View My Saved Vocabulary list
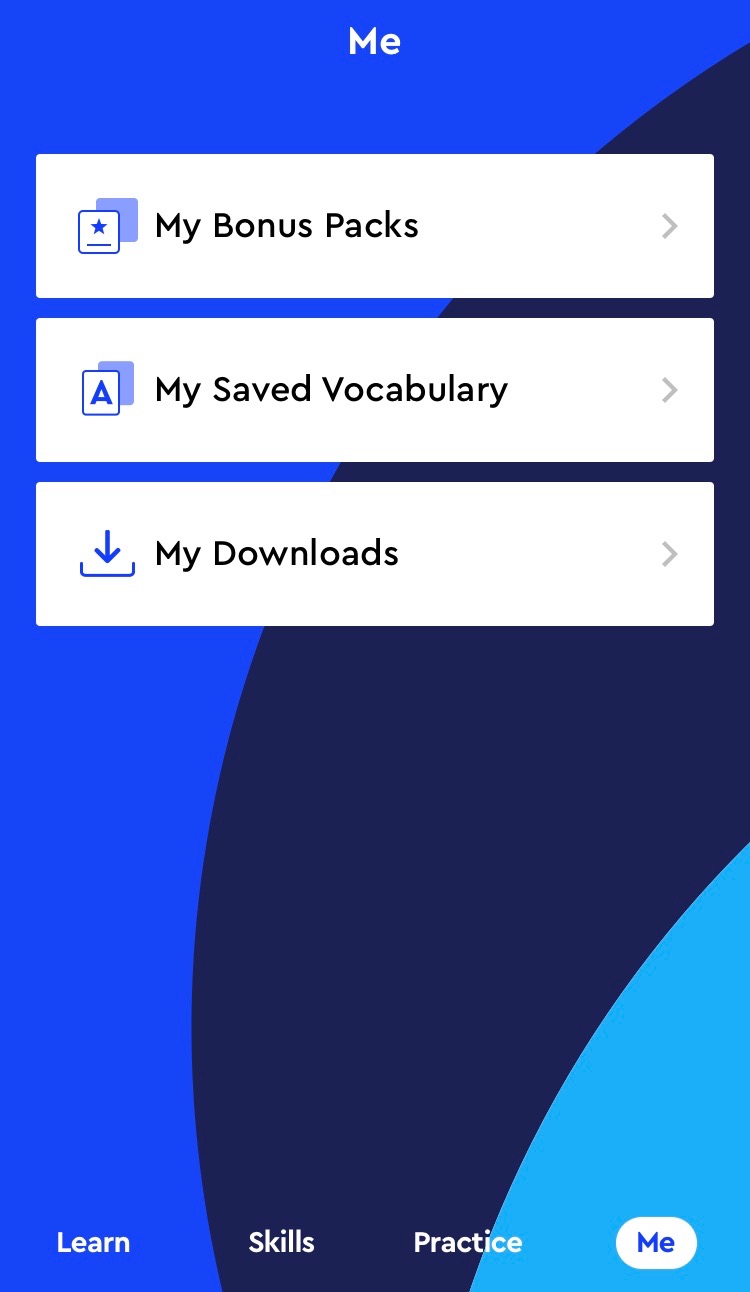 pos(374,390)
